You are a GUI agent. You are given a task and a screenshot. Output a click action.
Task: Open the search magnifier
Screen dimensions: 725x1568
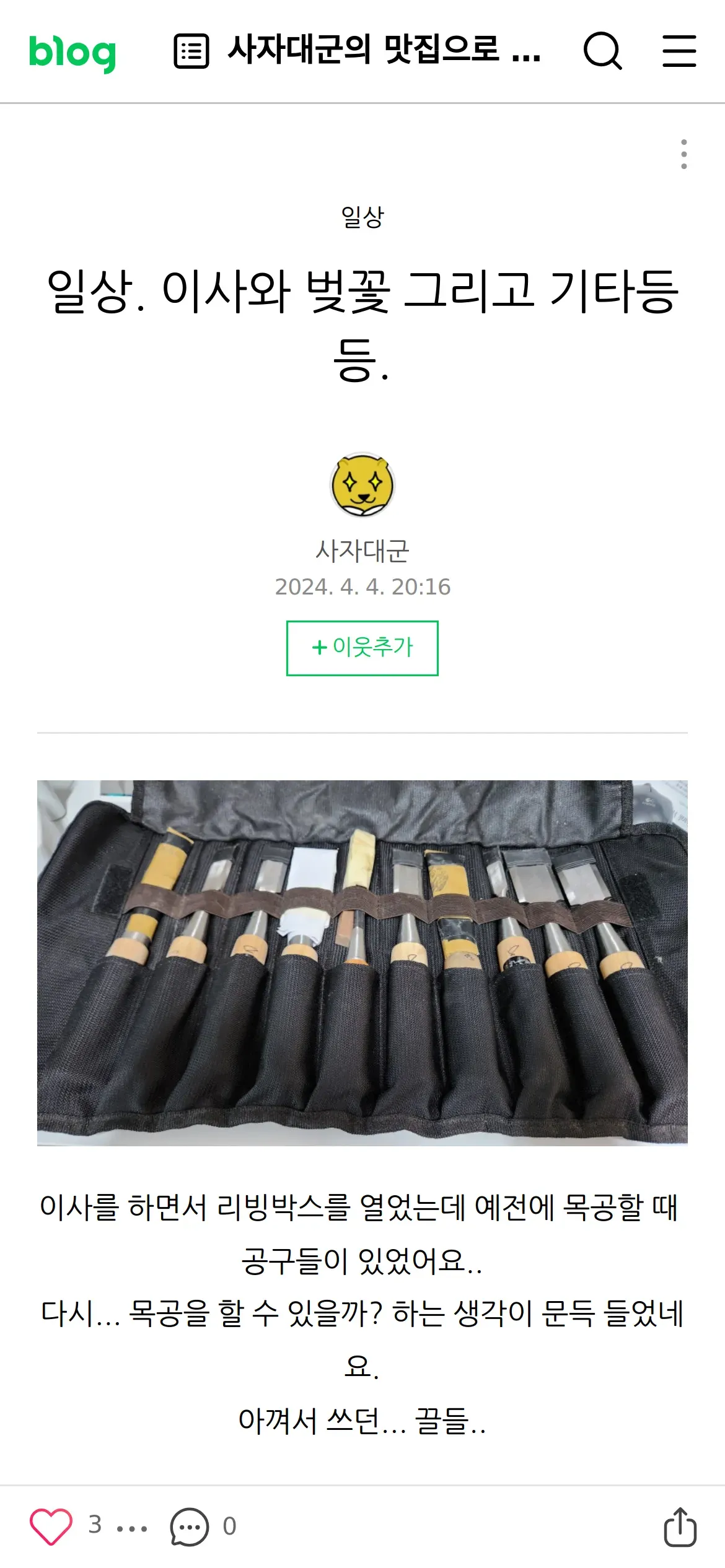click(602, 51)
